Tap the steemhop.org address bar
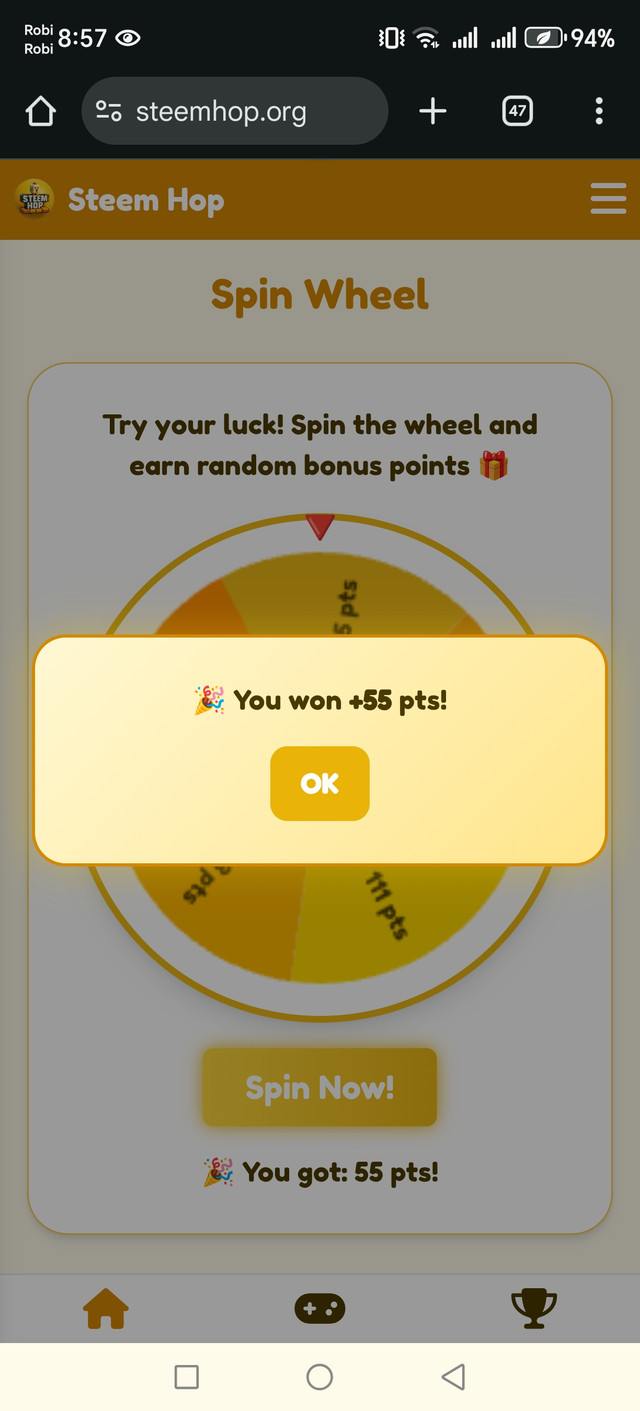 pyautogui.click(x=234, y=111)
